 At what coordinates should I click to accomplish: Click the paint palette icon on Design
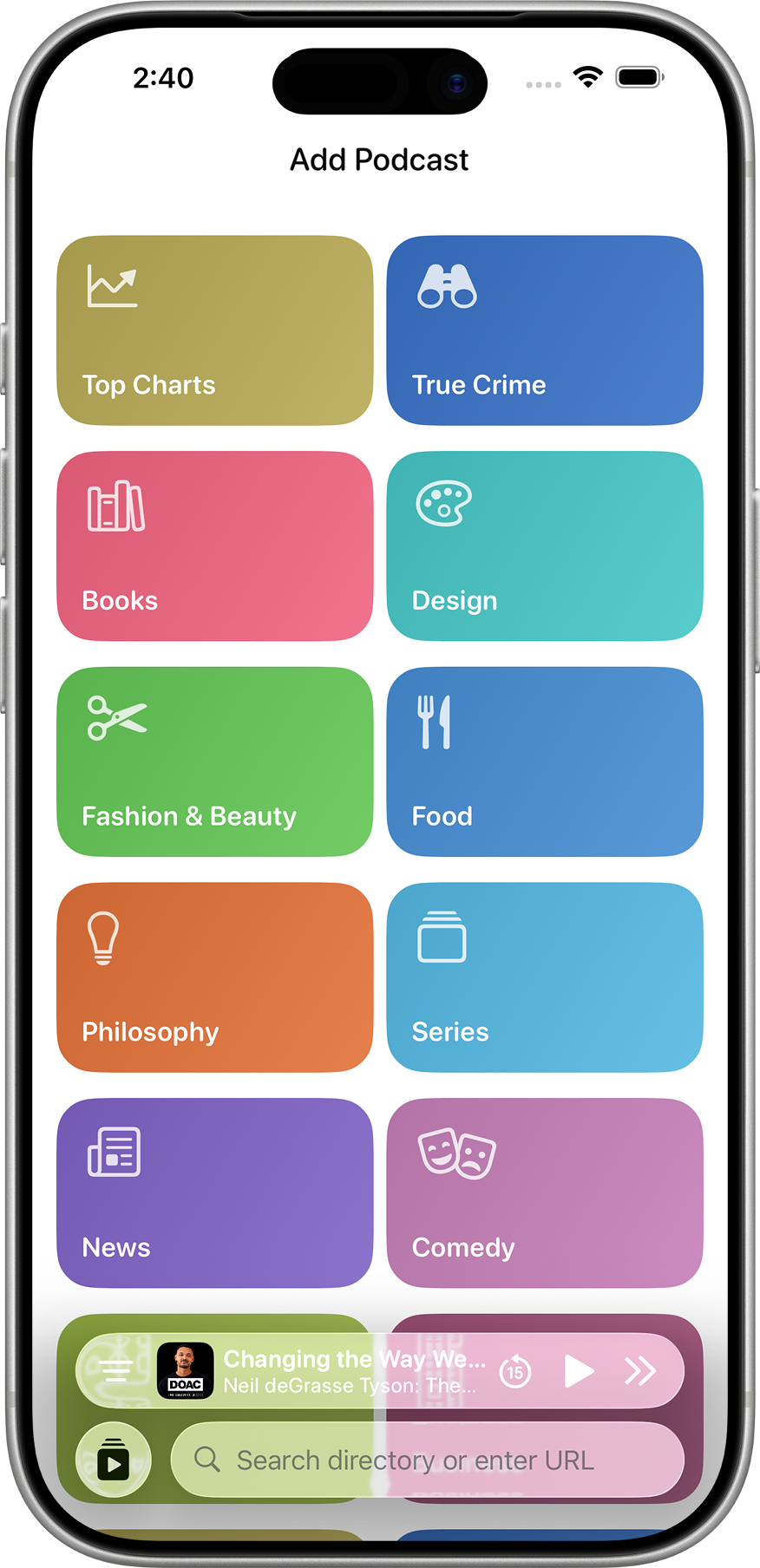coord(442,503)
